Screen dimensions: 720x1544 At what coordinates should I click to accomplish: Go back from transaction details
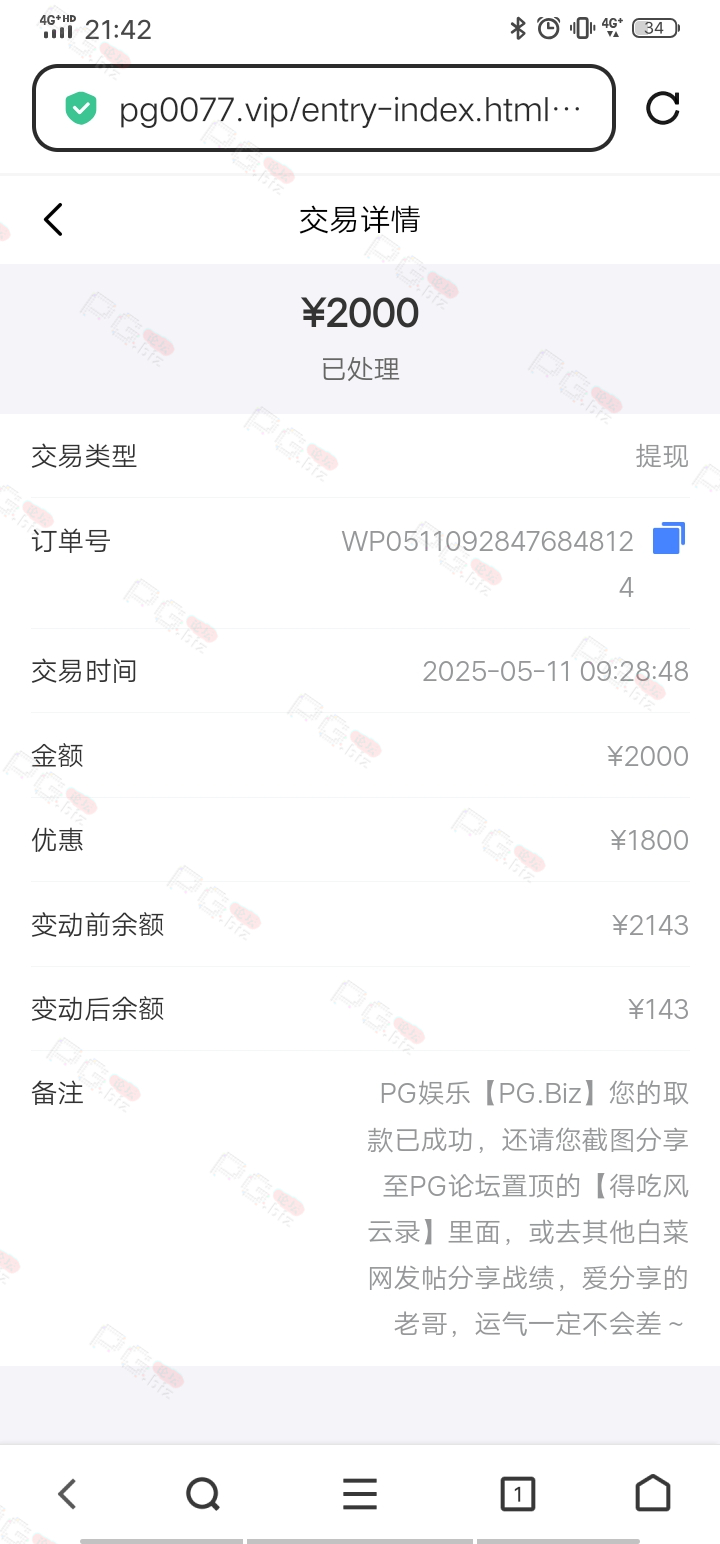pyautogui.click(x=54, y=219)
